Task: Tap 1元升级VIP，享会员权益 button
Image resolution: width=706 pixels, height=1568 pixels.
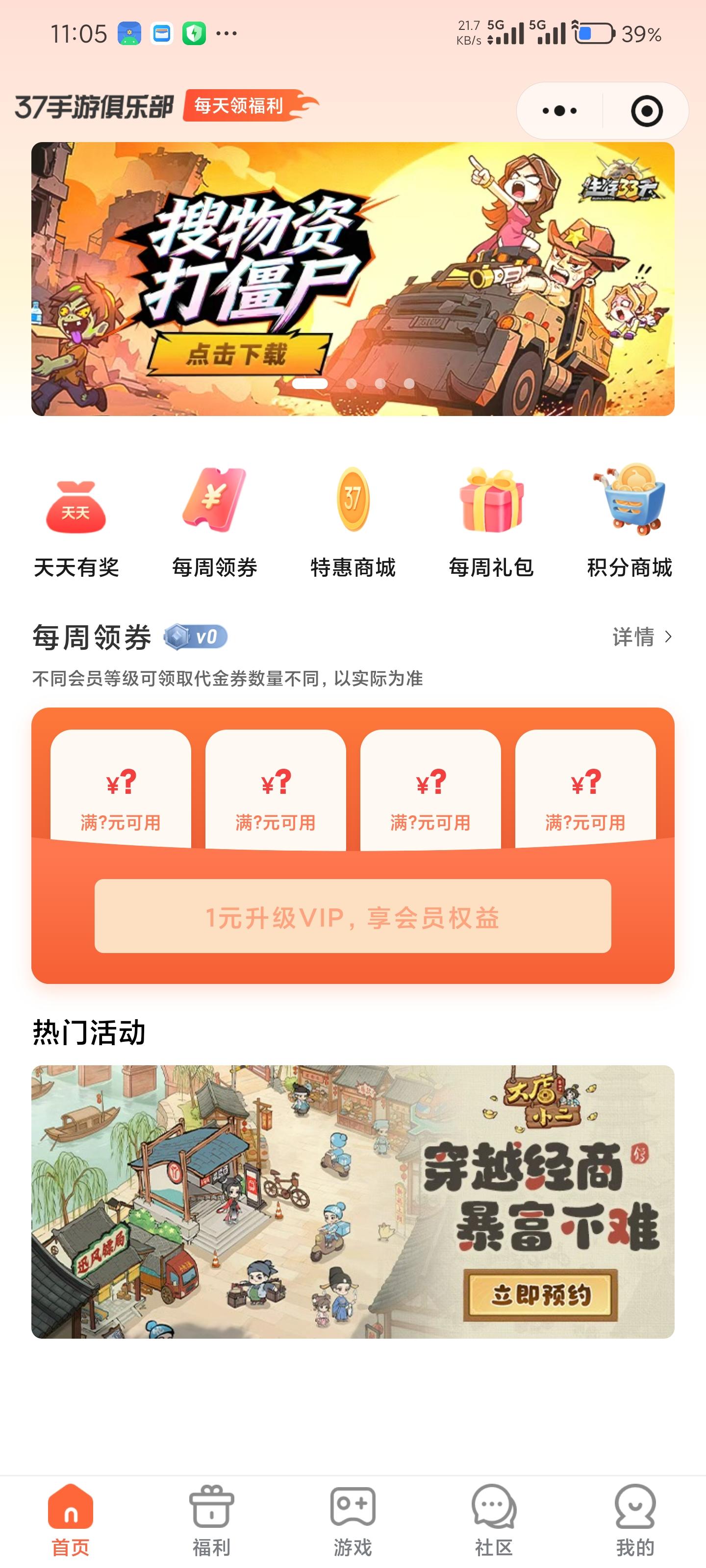Action: pos(353,916)
